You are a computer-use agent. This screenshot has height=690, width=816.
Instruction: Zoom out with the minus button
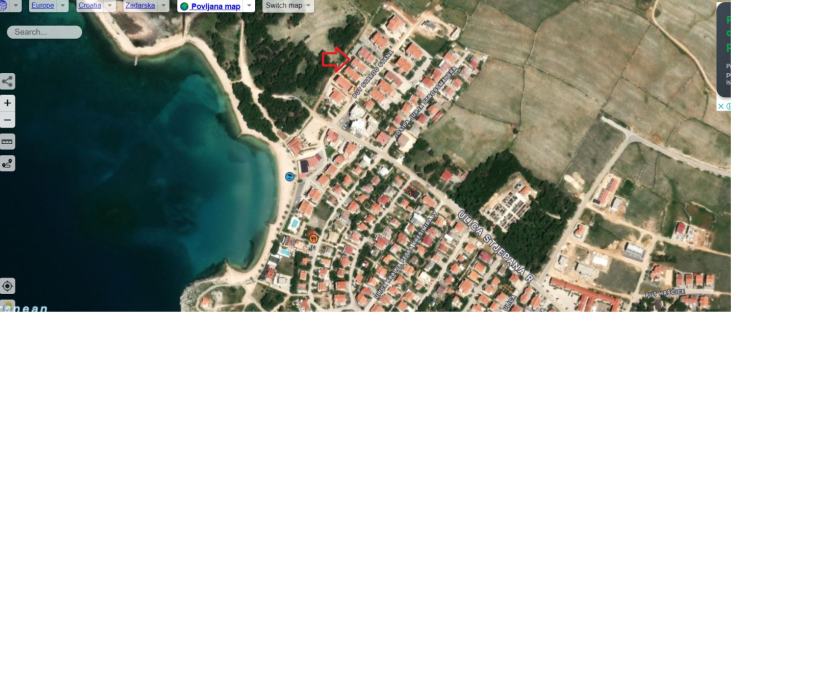[x=7, y=120]
